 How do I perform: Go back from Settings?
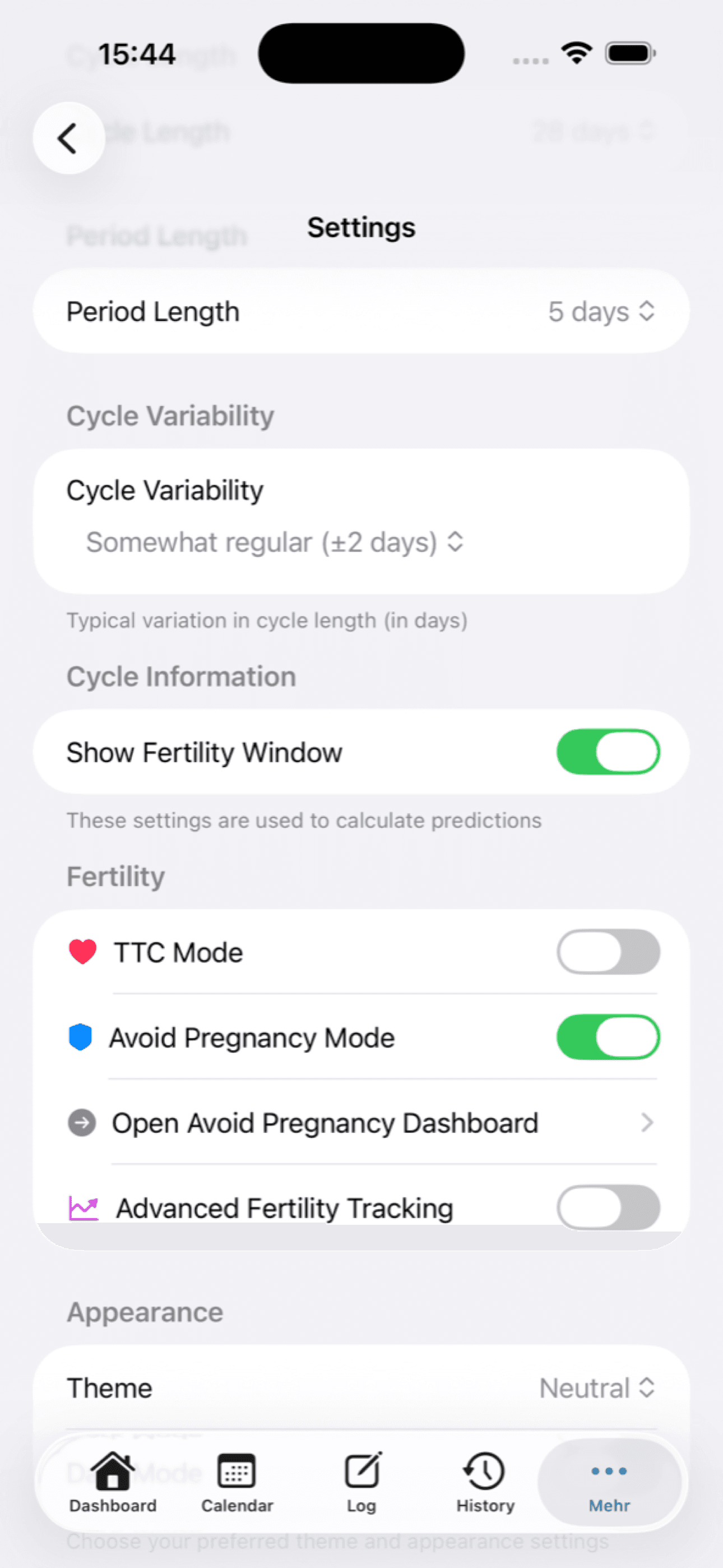[x=68, y=138]
